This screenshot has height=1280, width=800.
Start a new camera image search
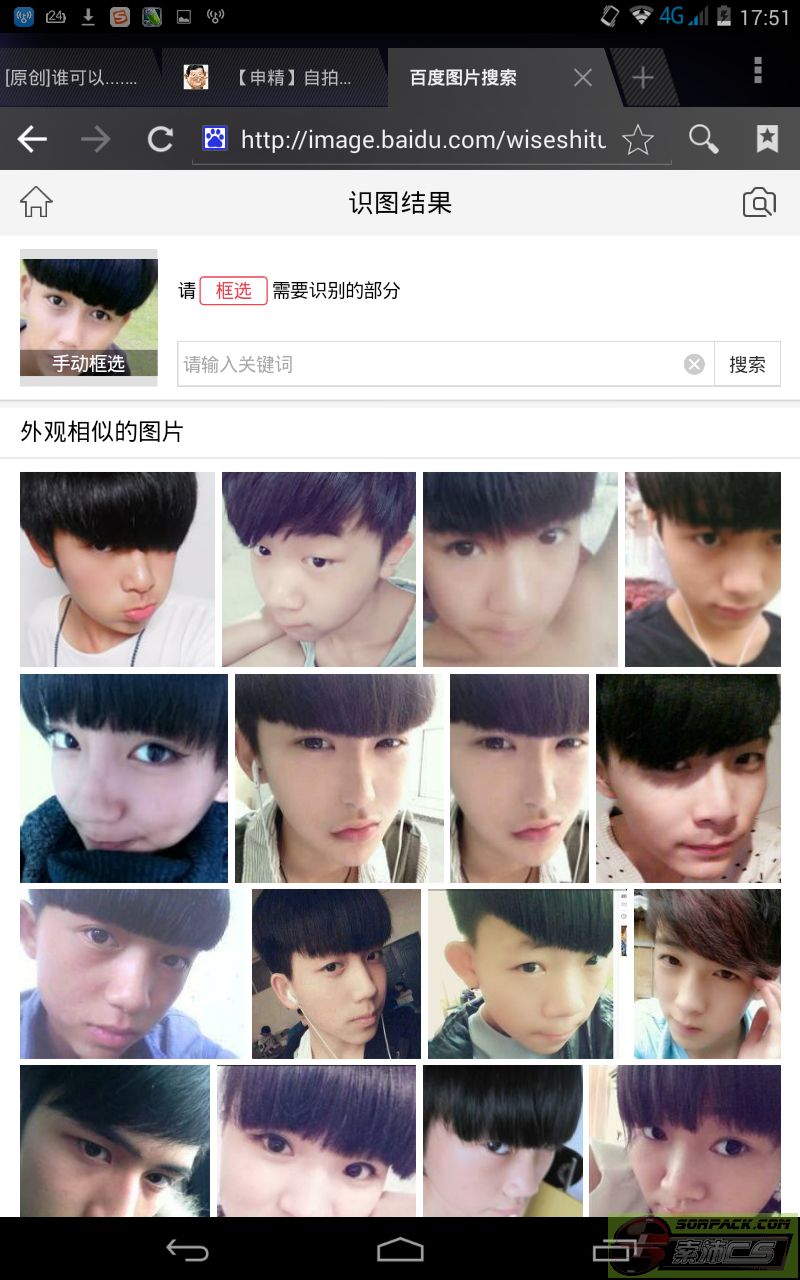[759, 203]
